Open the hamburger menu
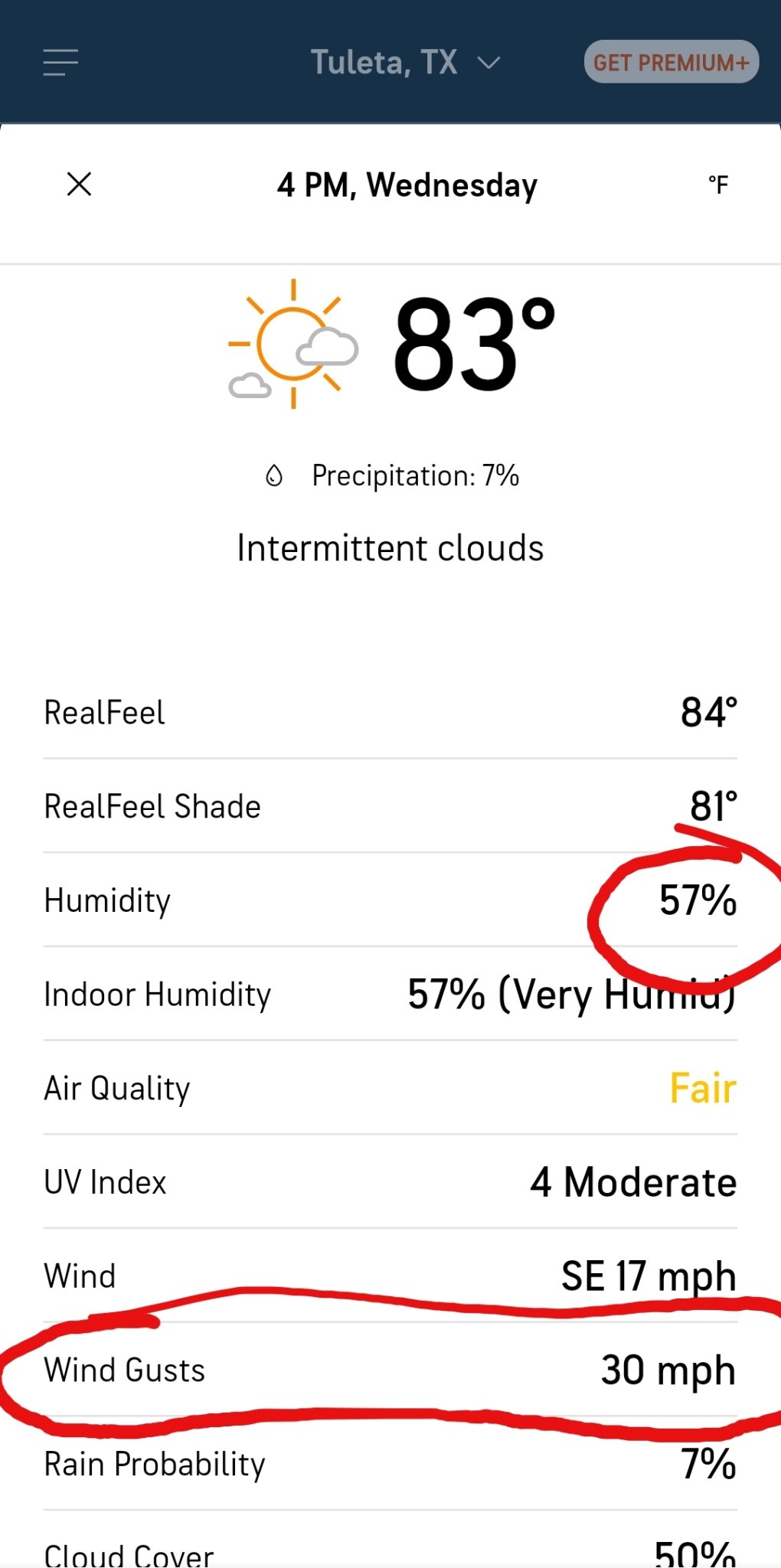 60,62
